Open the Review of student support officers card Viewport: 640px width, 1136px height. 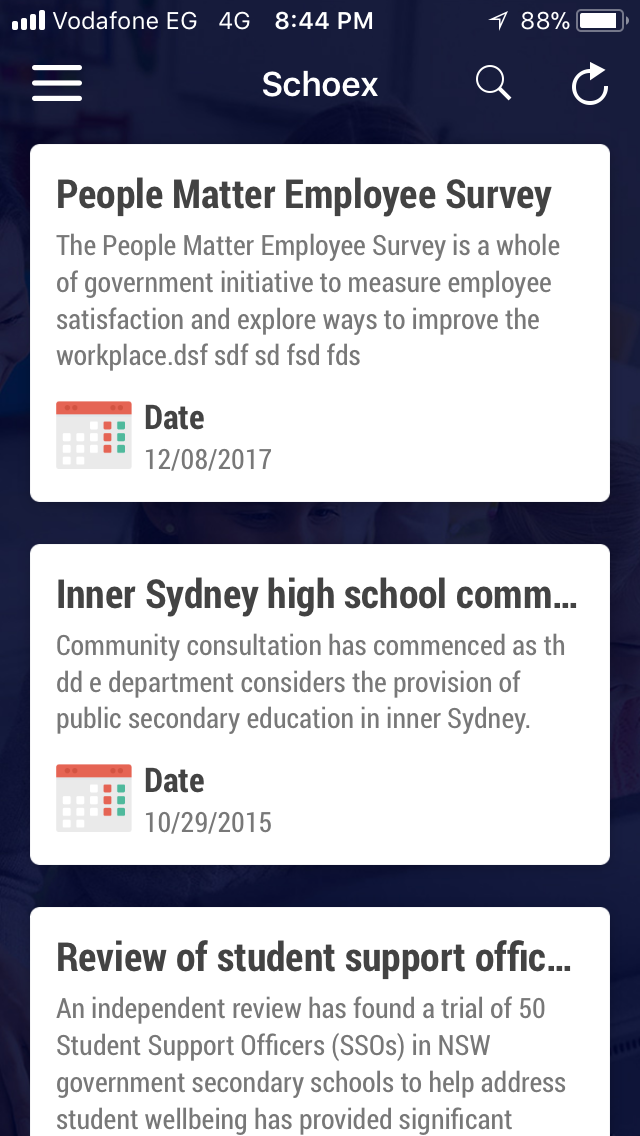click(320, 1022)
